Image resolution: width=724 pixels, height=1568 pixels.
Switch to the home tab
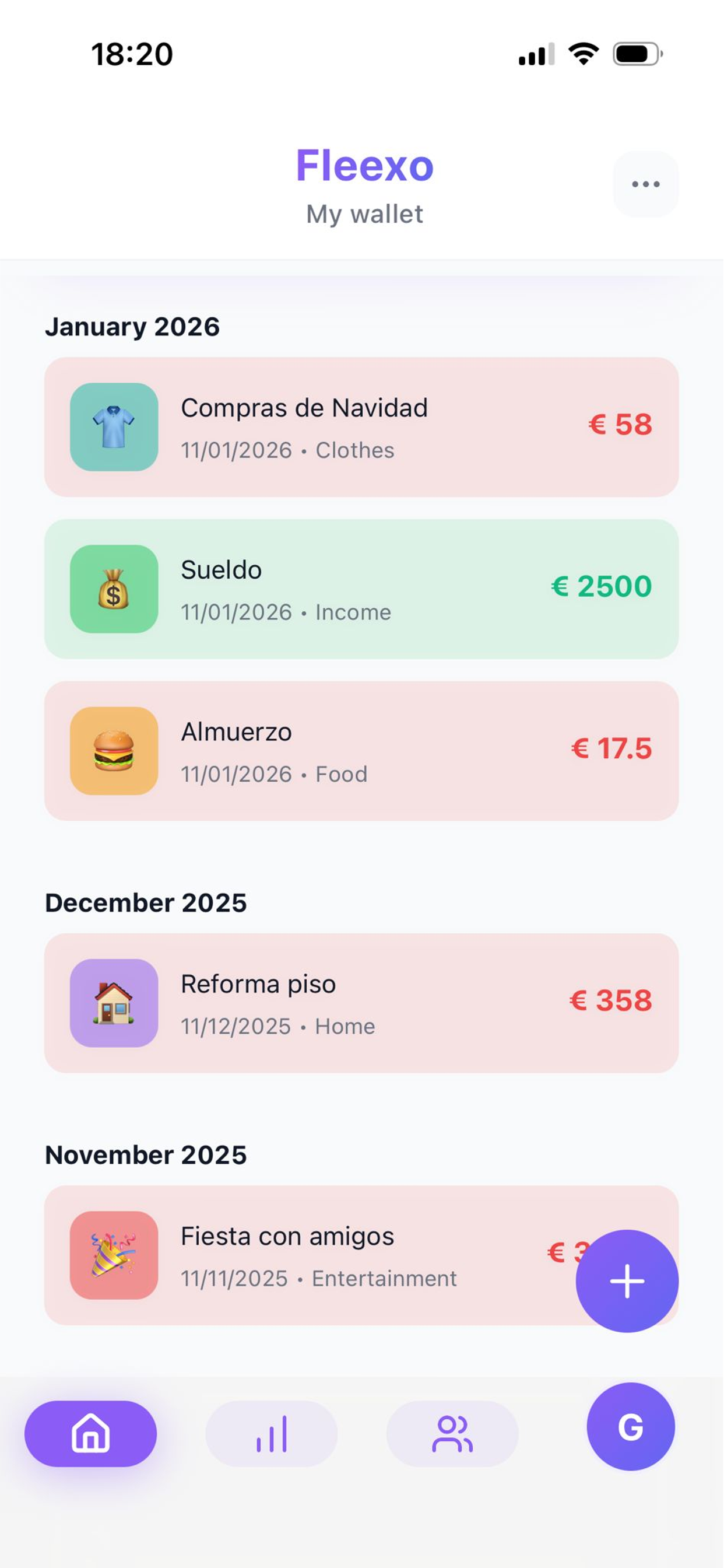point(91,1433)
